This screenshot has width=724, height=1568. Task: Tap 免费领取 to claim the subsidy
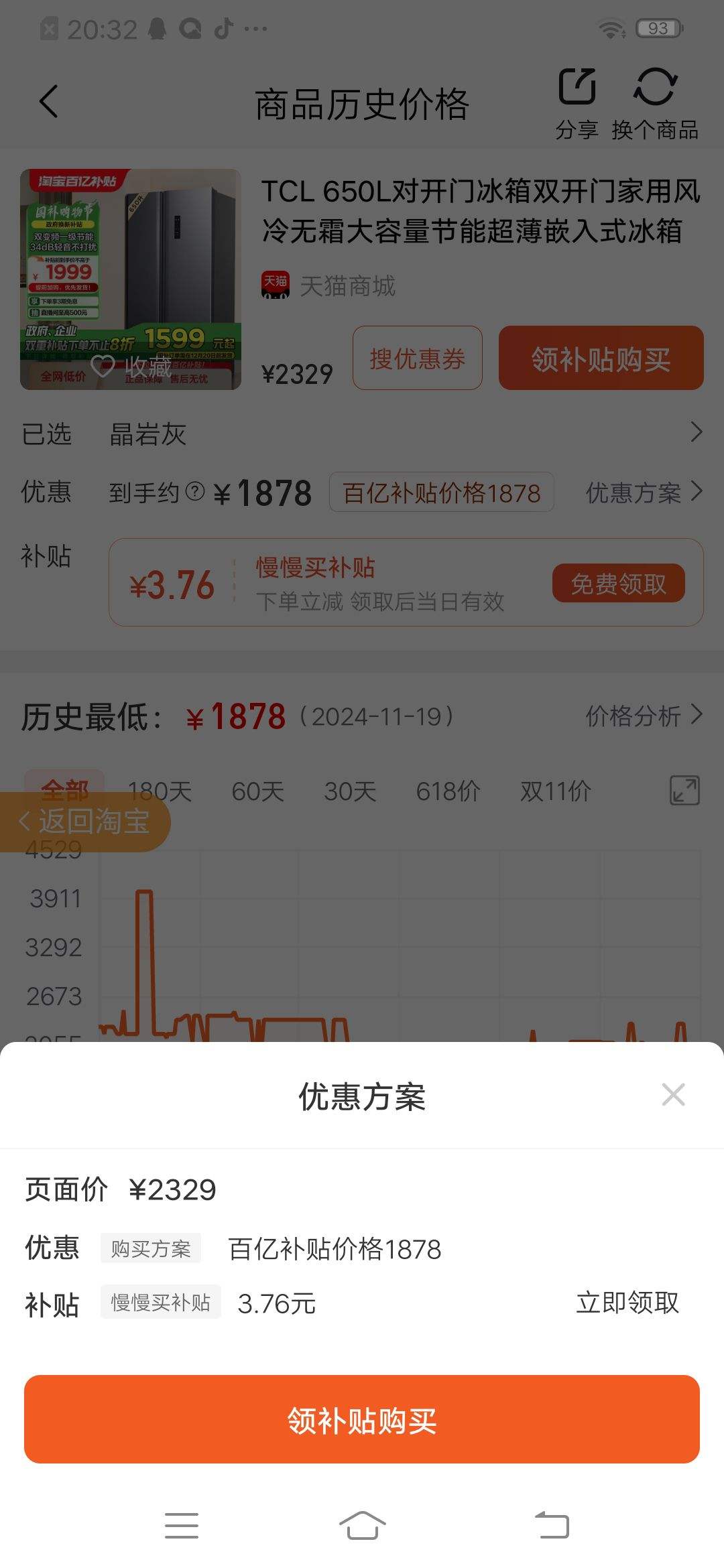point(617,584)
